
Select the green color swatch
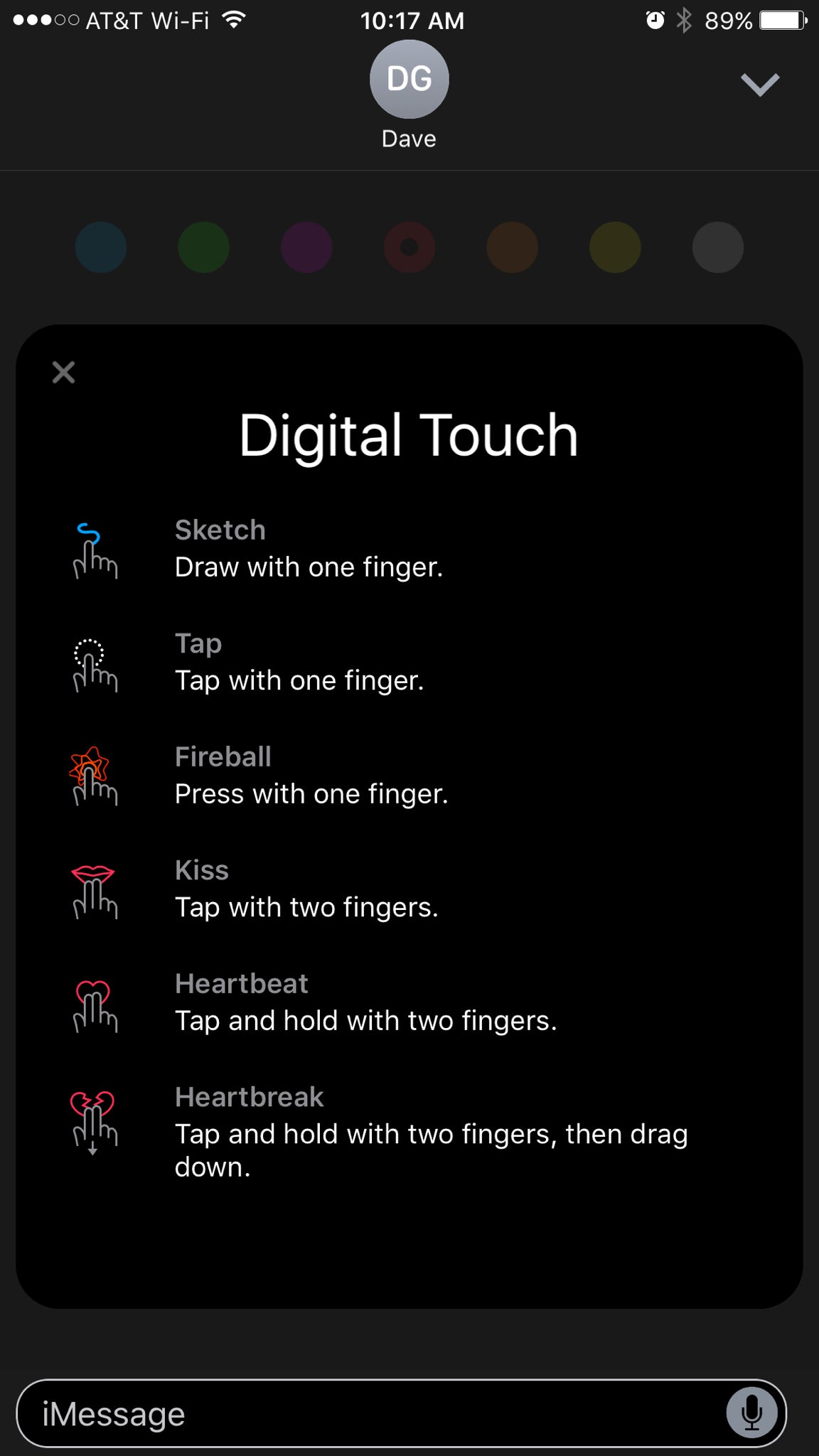(203, 247)
